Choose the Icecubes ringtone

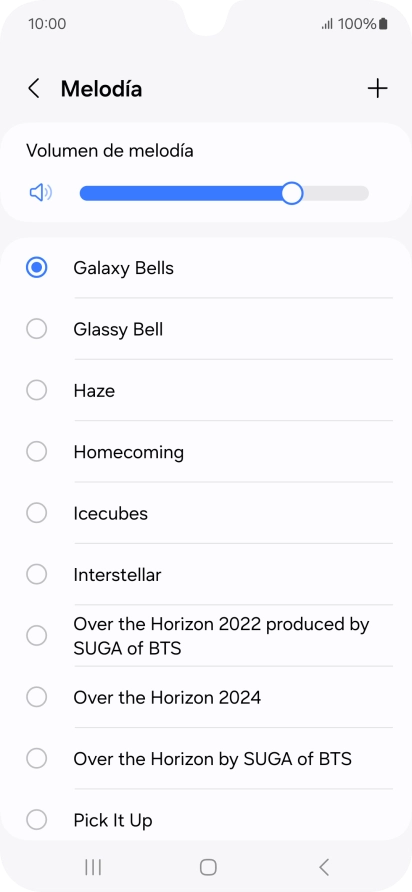(x=205, y=513)
